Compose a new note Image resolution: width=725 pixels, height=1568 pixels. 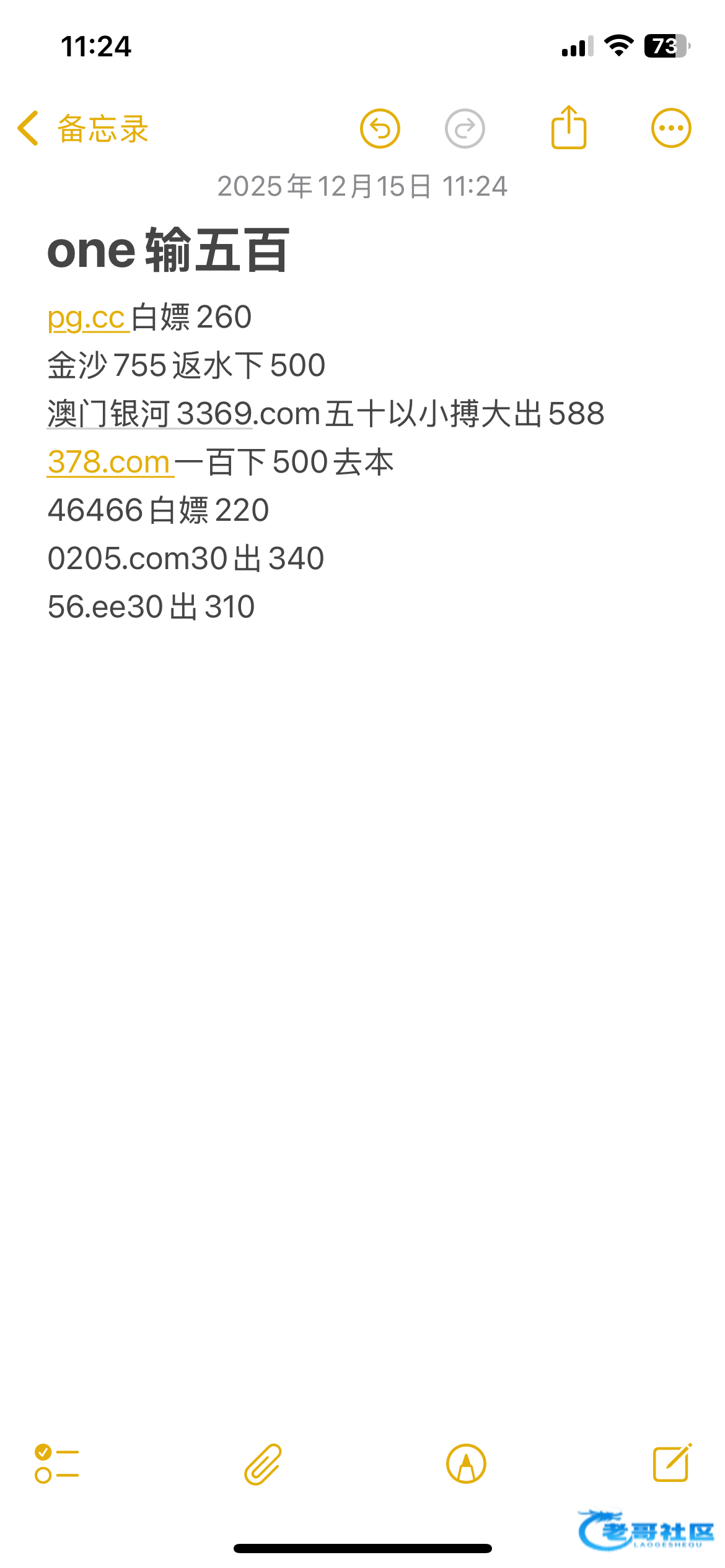click(x=672, y=1463)
